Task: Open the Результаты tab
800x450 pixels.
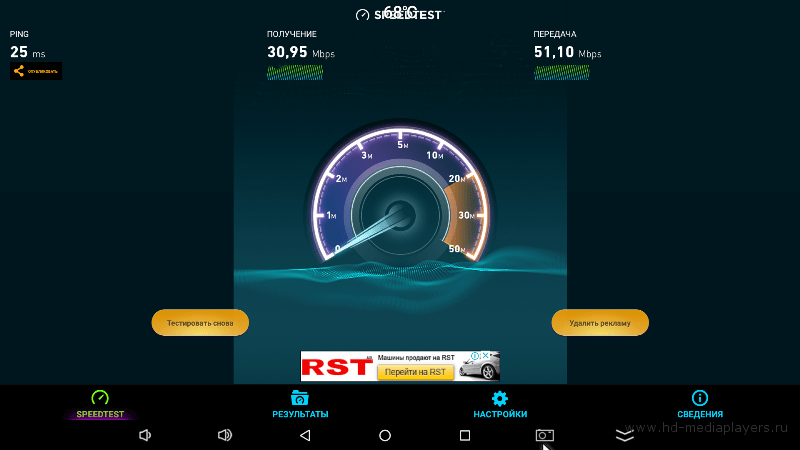Action: [300, 404]
